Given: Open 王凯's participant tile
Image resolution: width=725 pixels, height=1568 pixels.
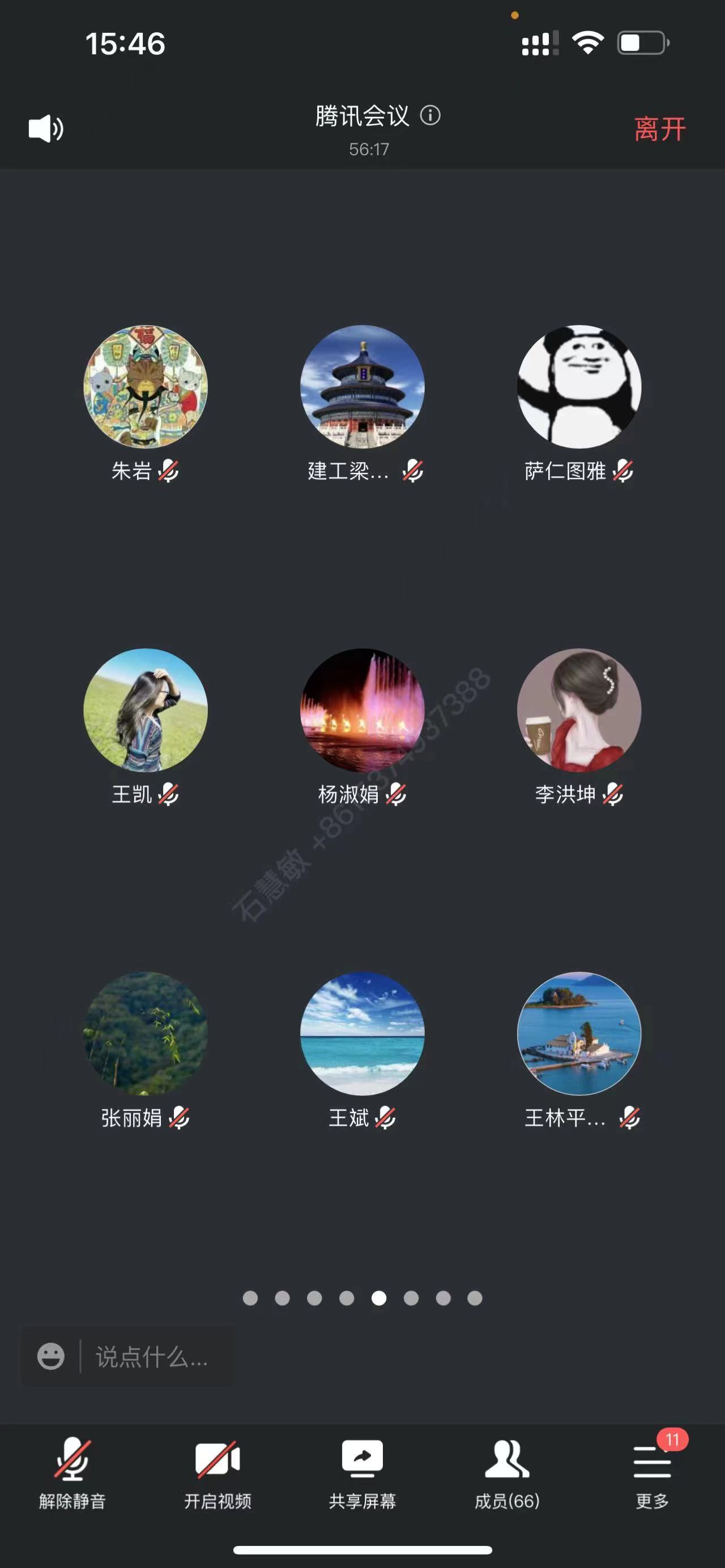Looking at the screenshot, I should click(146, 710).
